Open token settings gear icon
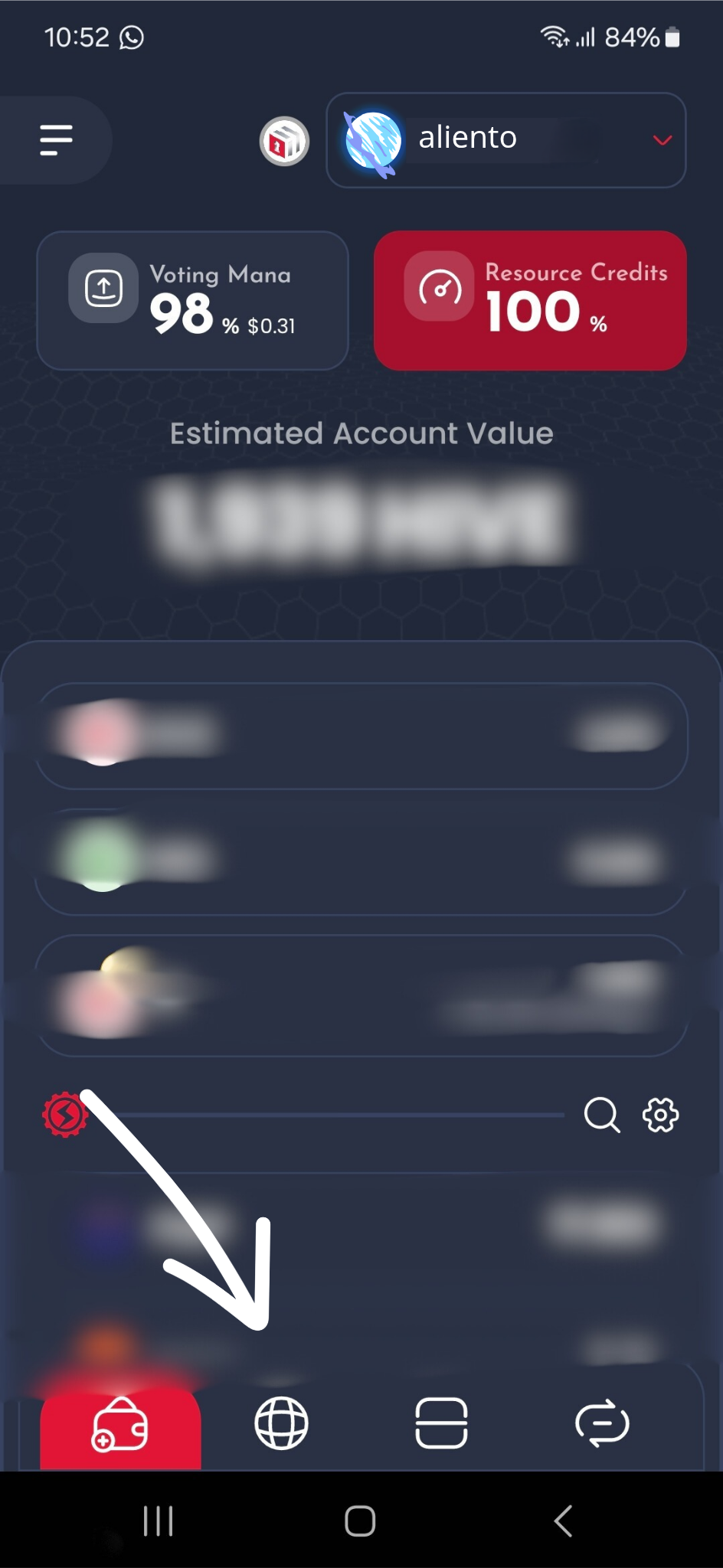The width and height of the screenshot is (723, 1568). point(660,1115)
